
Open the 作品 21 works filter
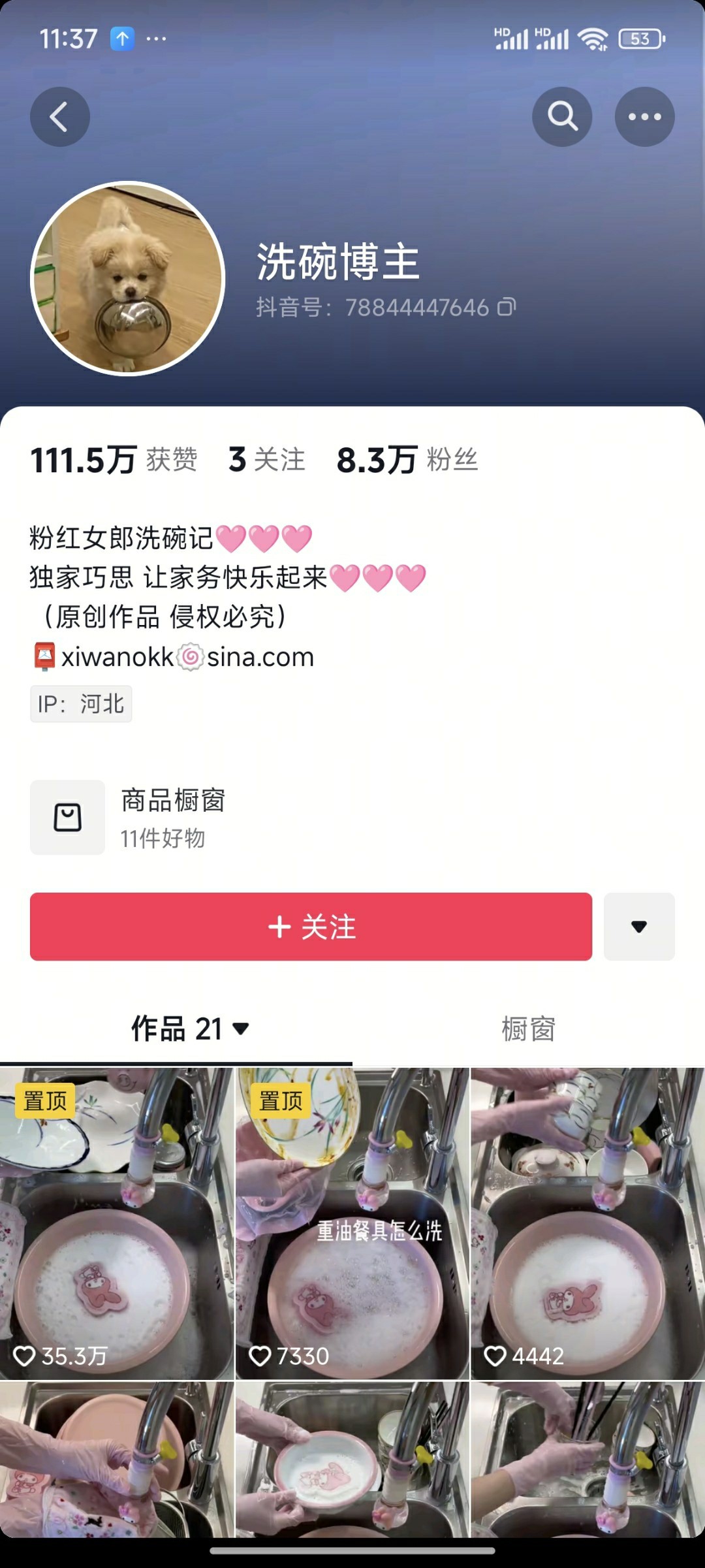(x=189, y=1029)
